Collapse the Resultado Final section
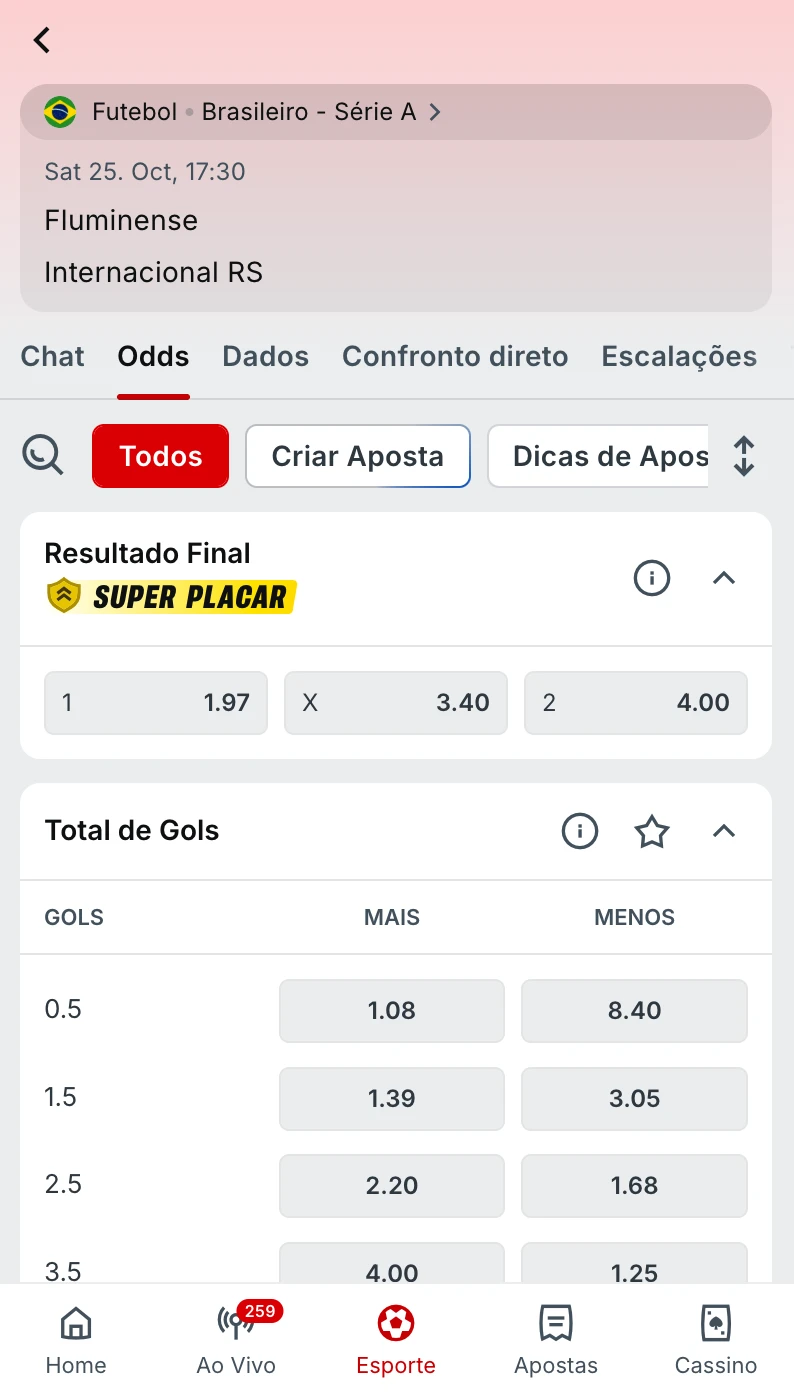Screen dimensions: 794x1398 724,578
